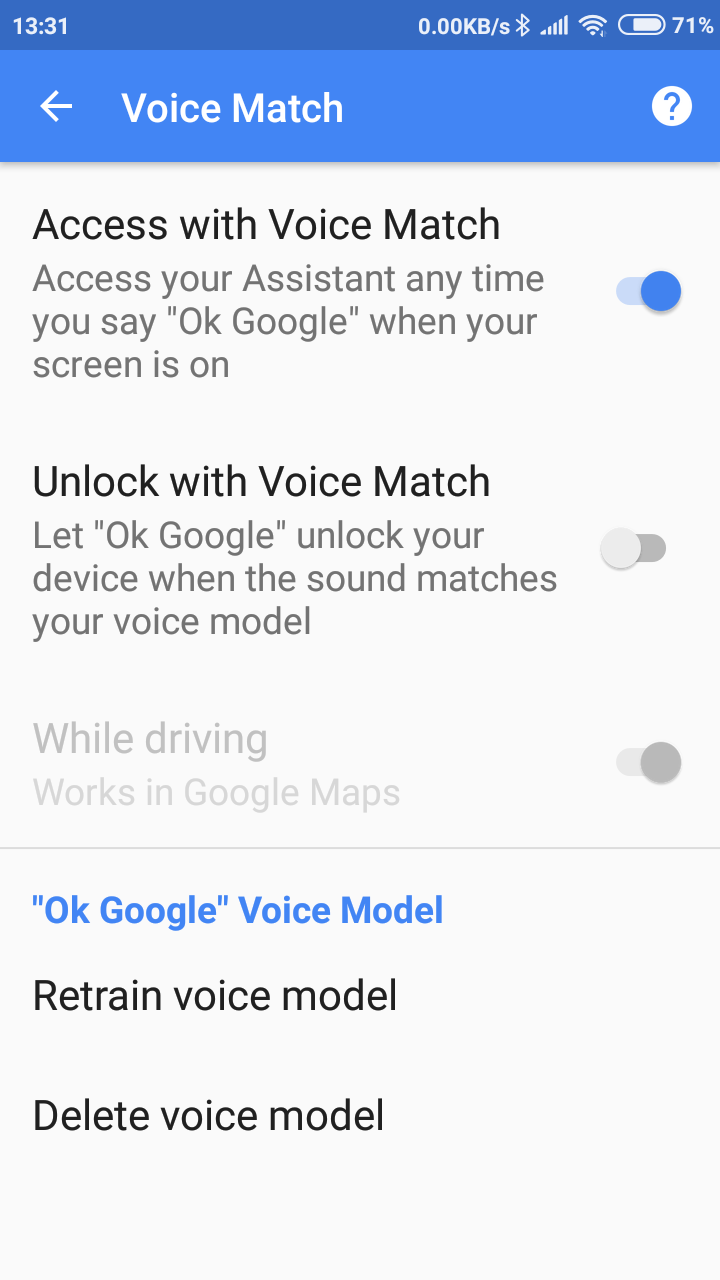
Task: Turn off Access with Voice Match
Action: [x=648, y=292]
